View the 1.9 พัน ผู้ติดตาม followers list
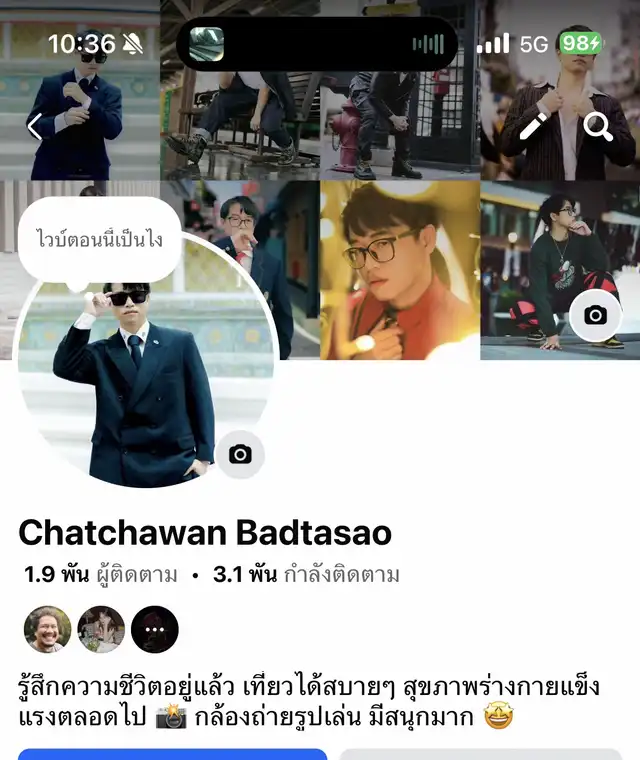640x760 pixels. click(101, 575)
